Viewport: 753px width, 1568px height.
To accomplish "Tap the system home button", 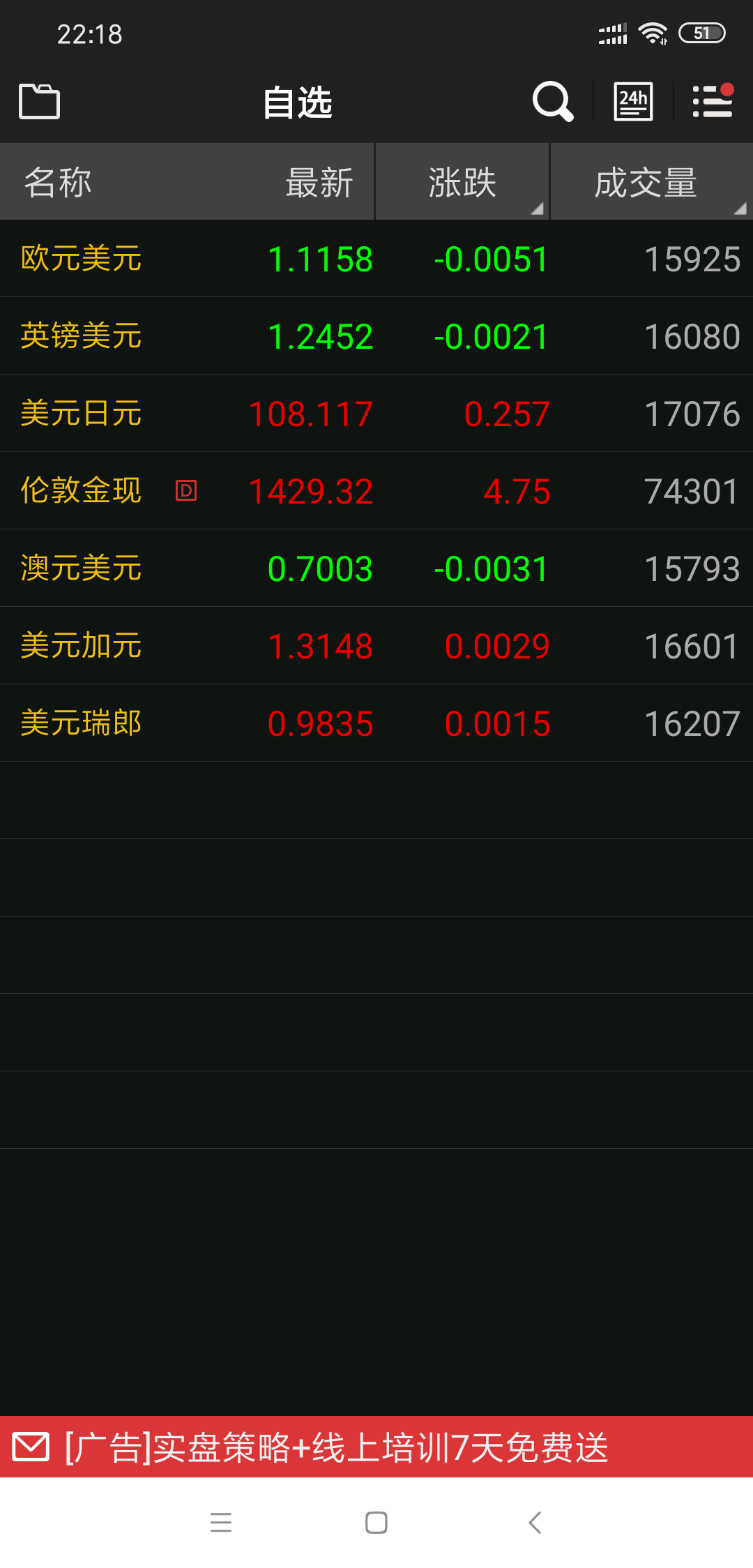I will tap(376, 1522).
